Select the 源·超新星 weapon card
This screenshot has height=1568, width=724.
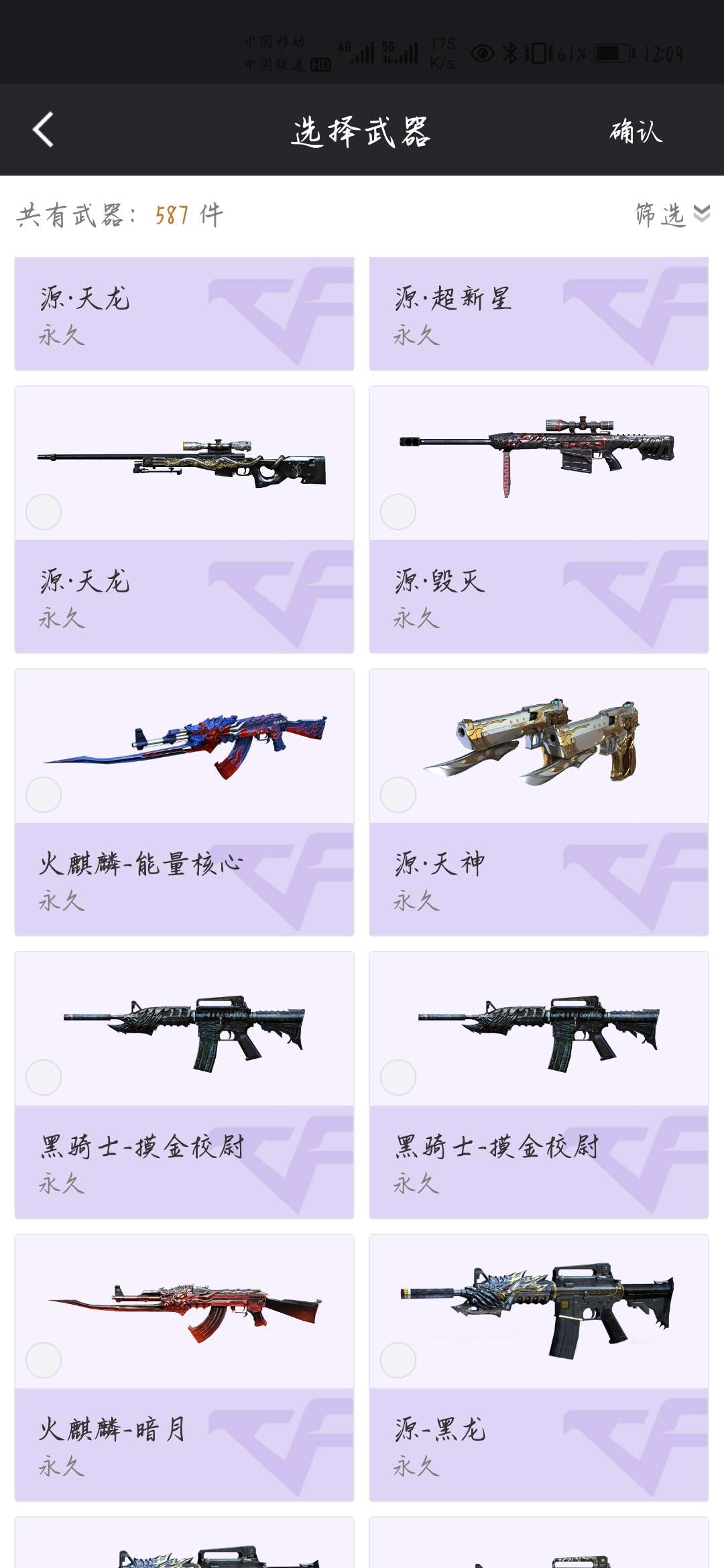pyautogui.click(x=539, y=314)
